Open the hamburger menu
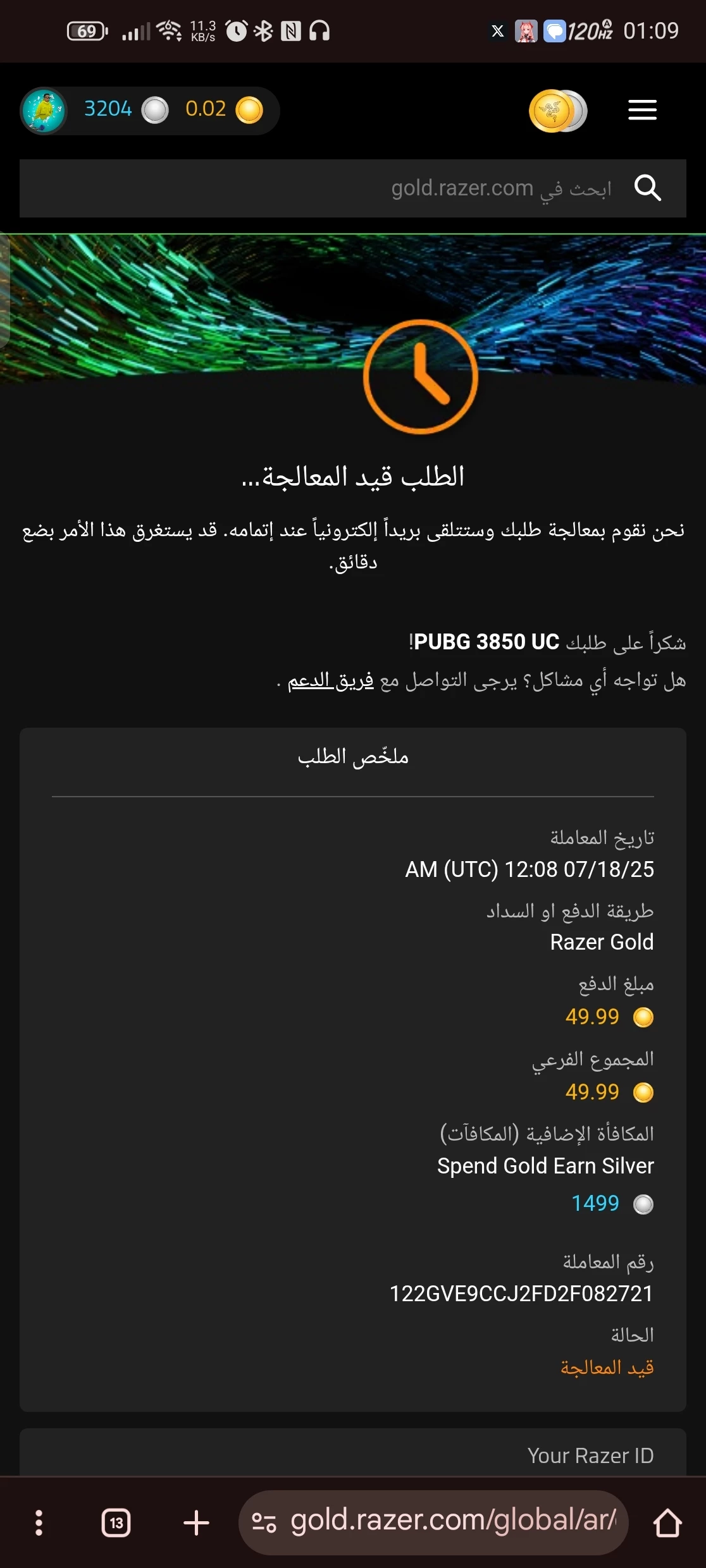The width and height of the screenshot is (706, 1568). tap(642, 110)
